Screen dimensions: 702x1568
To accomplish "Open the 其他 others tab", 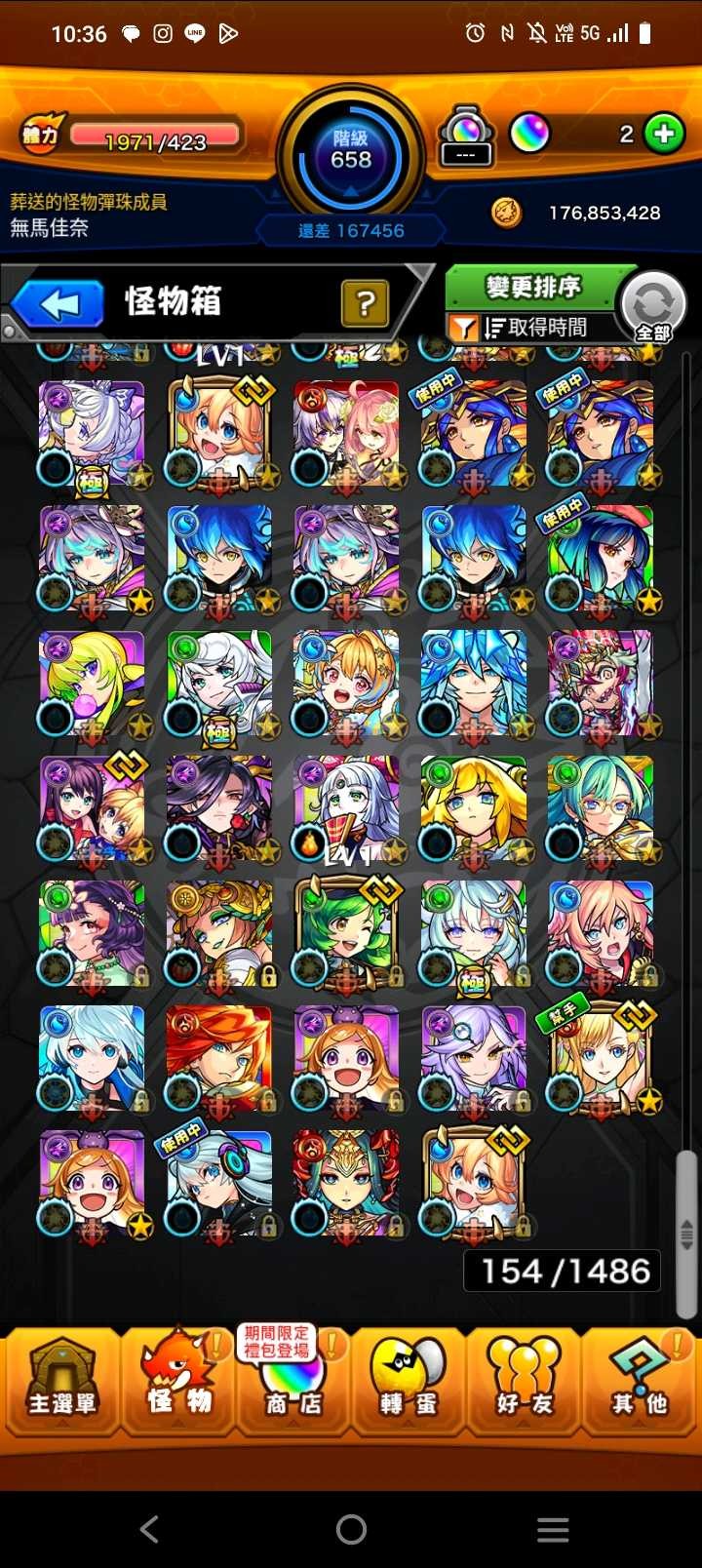I will 640,1382.
